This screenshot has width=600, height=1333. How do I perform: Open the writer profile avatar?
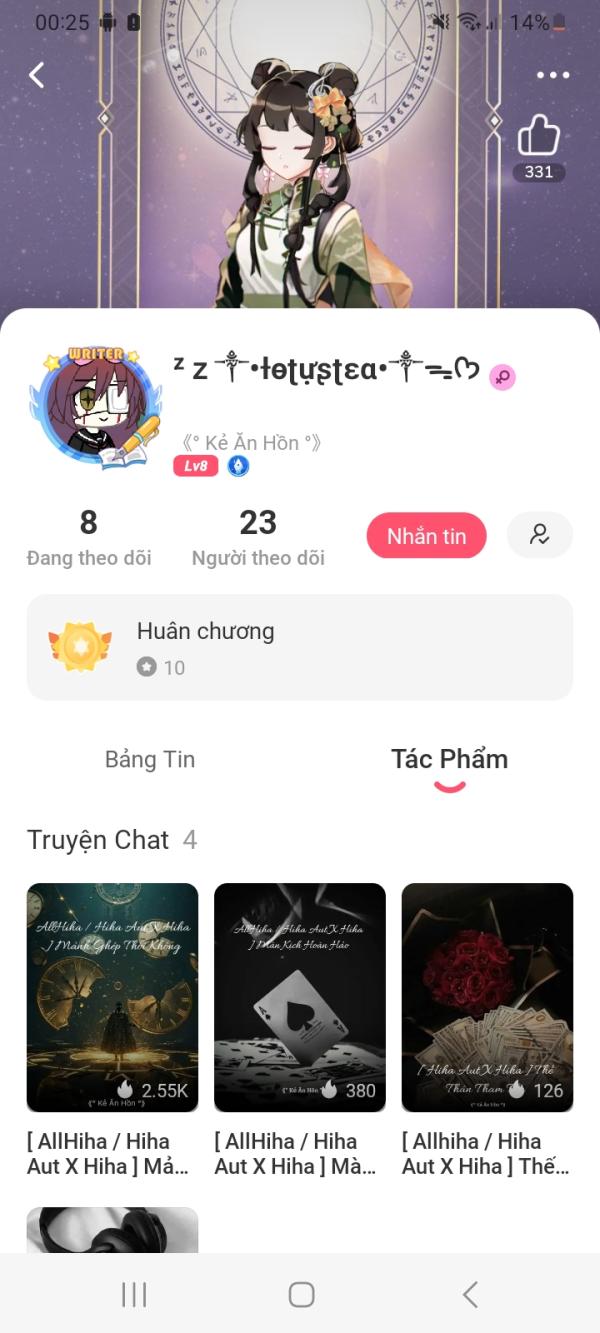coord(96,408)
